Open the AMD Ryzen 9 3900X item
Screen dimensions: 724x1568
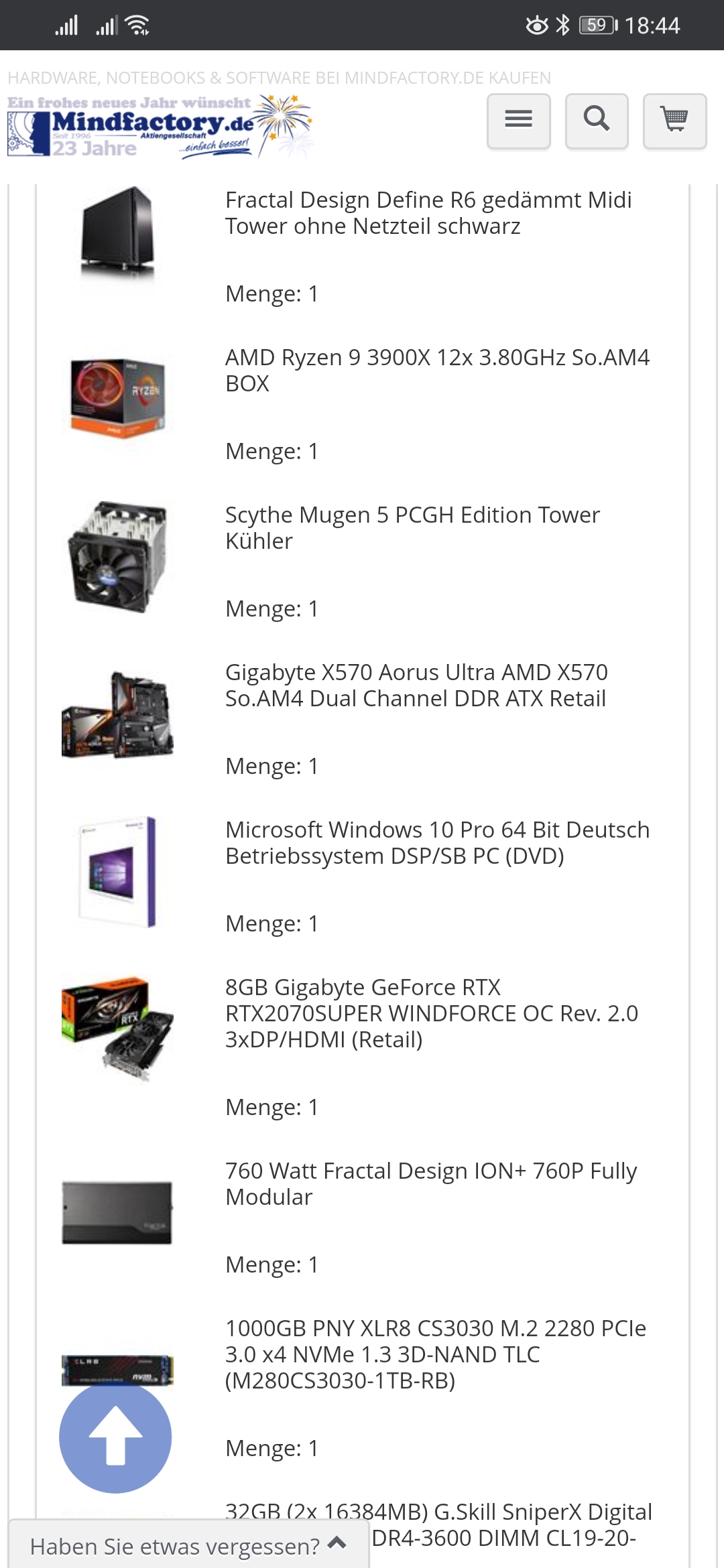[436, 371]
